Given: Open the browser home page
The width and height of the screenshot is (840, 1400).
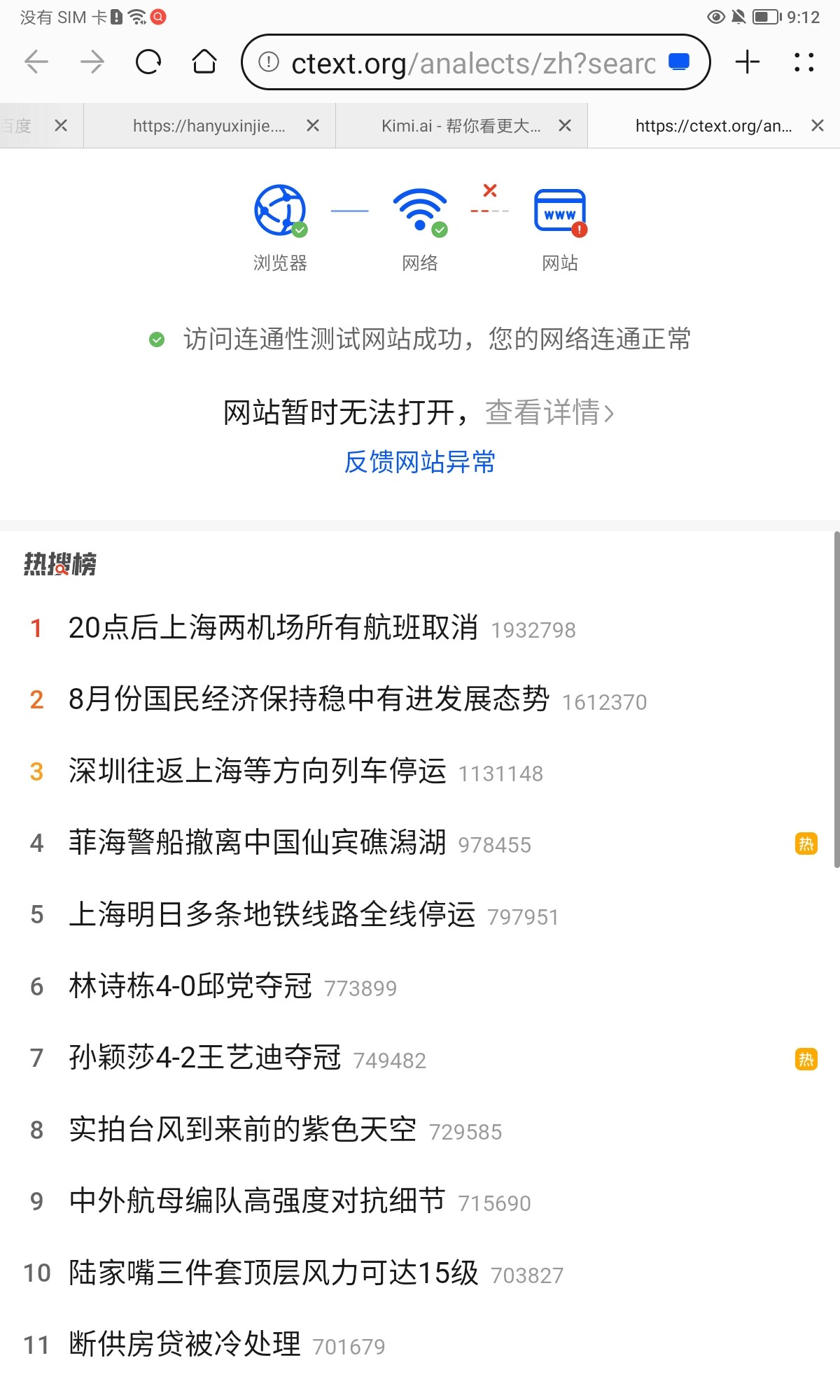Looking at the screenshot, I should click(x=204, y=62).
